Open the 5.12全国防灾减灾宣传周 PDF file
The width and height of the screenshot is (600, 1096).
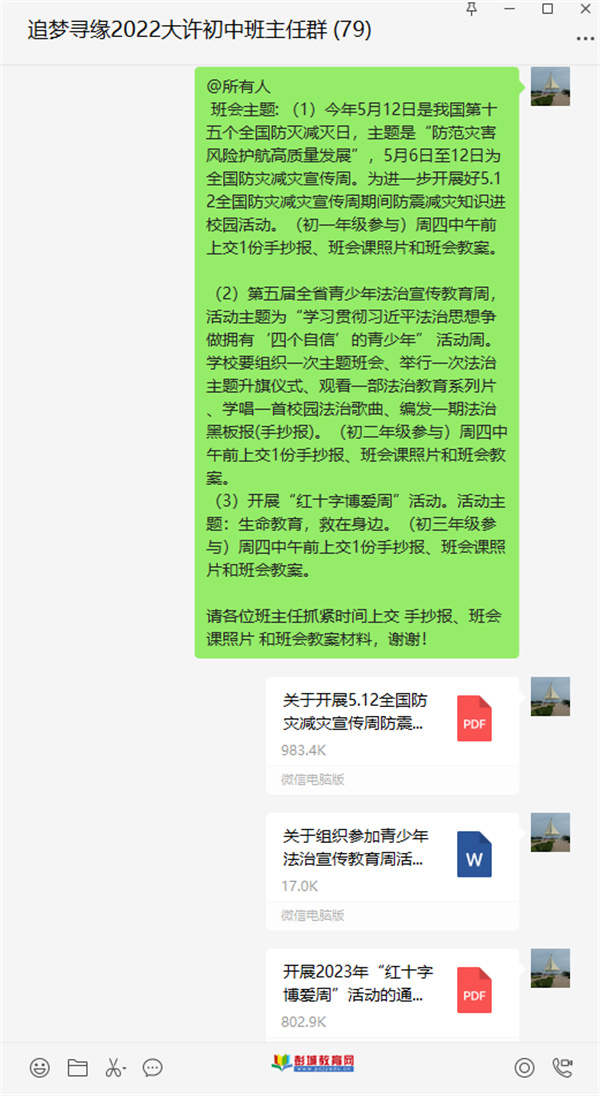pos(392,721)
